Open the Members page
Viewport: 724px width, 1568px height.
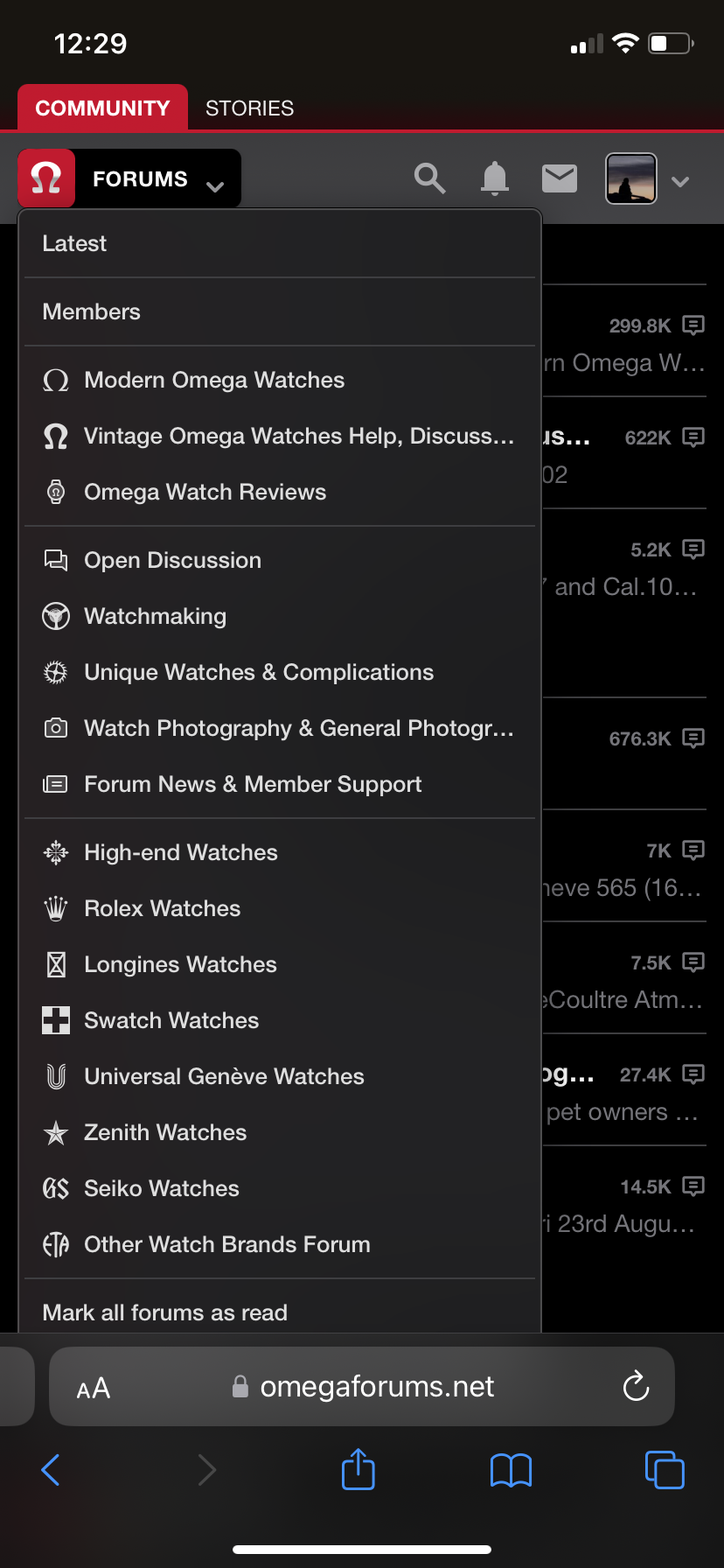point(92,312)
